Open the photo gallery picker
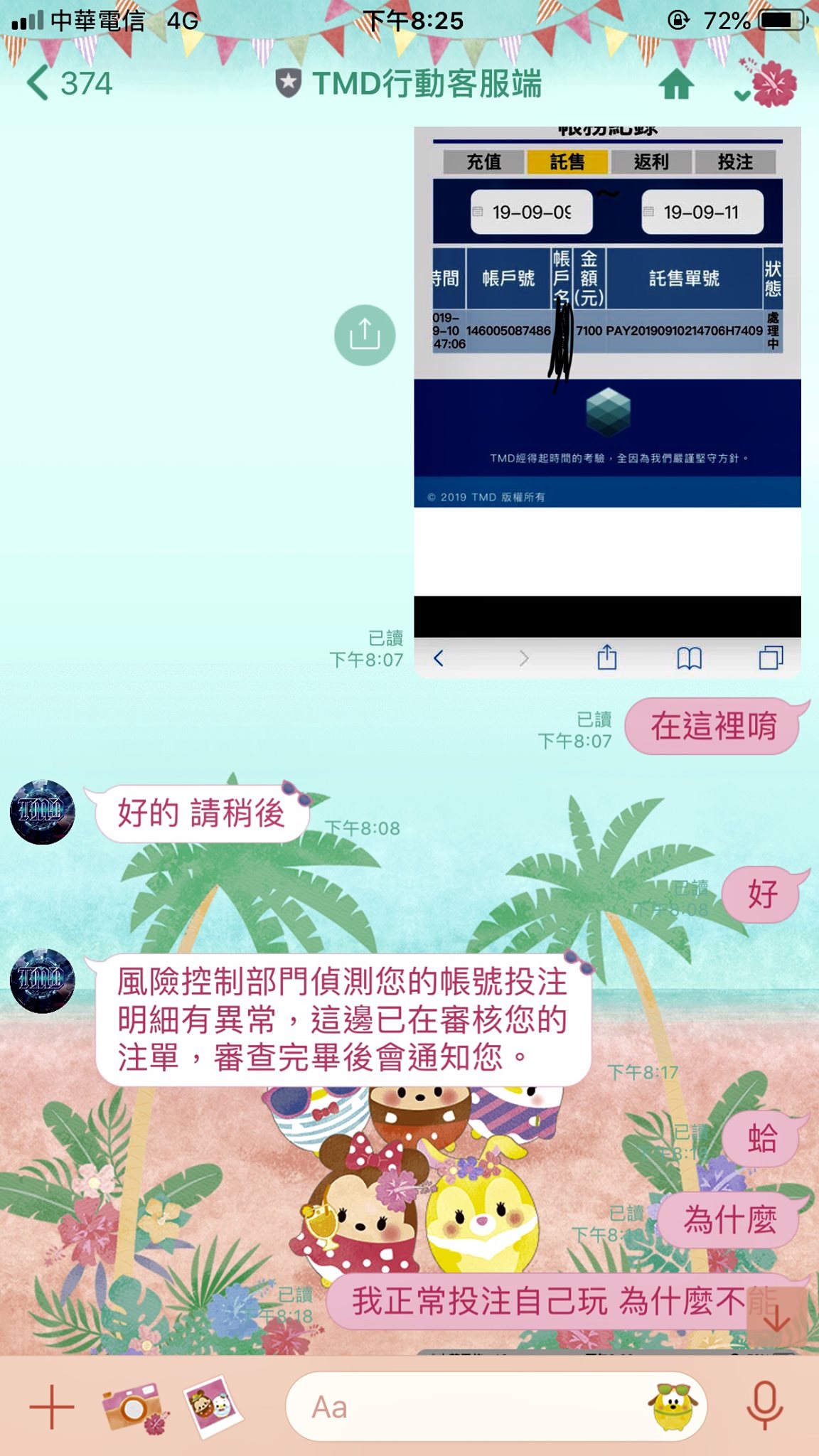The width and height of the screenshot is (819, 1456). pyautogui.click(x=212, y=1406)
